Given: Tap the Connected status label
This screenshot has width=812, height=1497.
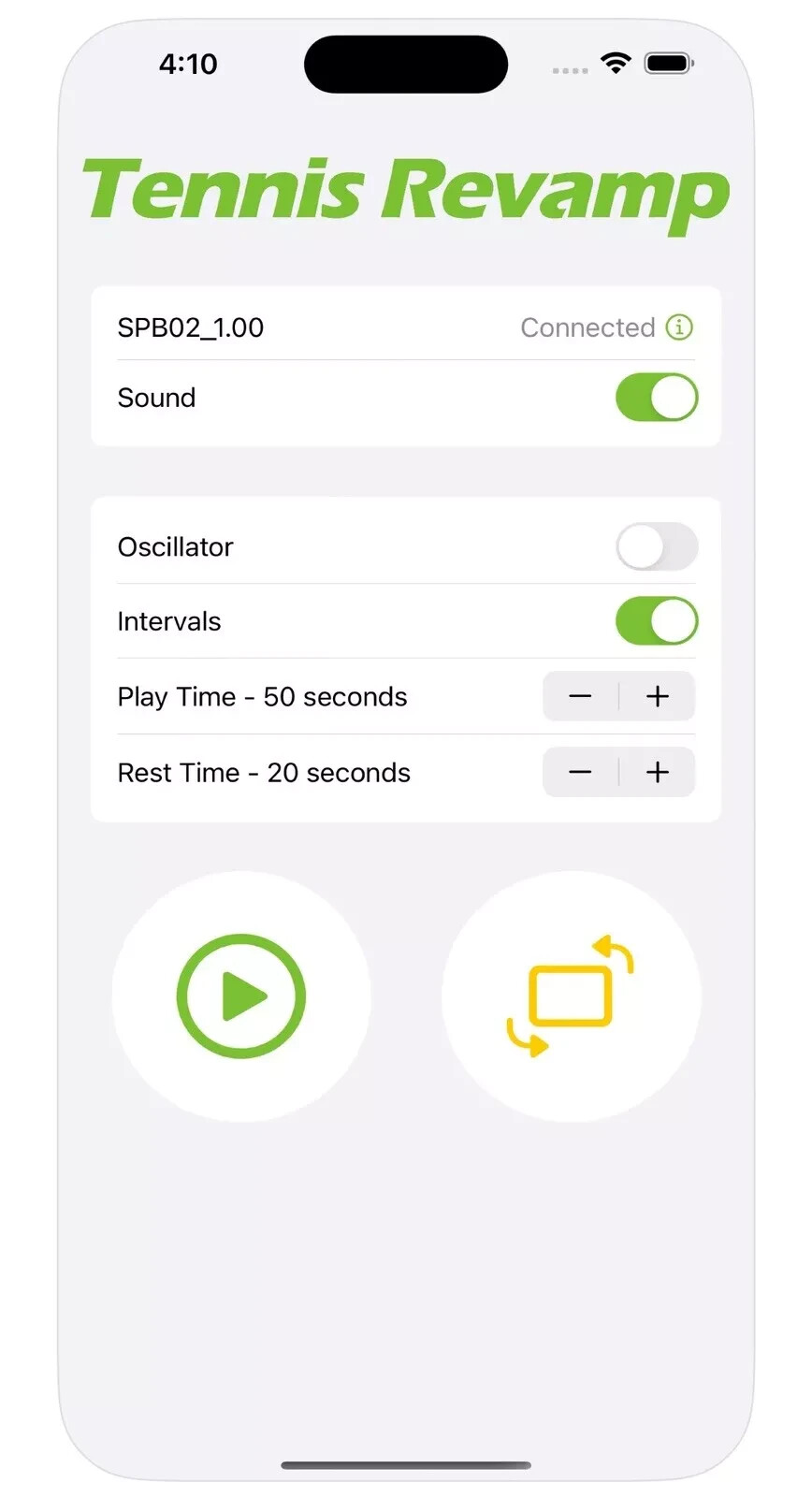Looking at the screenshot, I should point(587,327).
